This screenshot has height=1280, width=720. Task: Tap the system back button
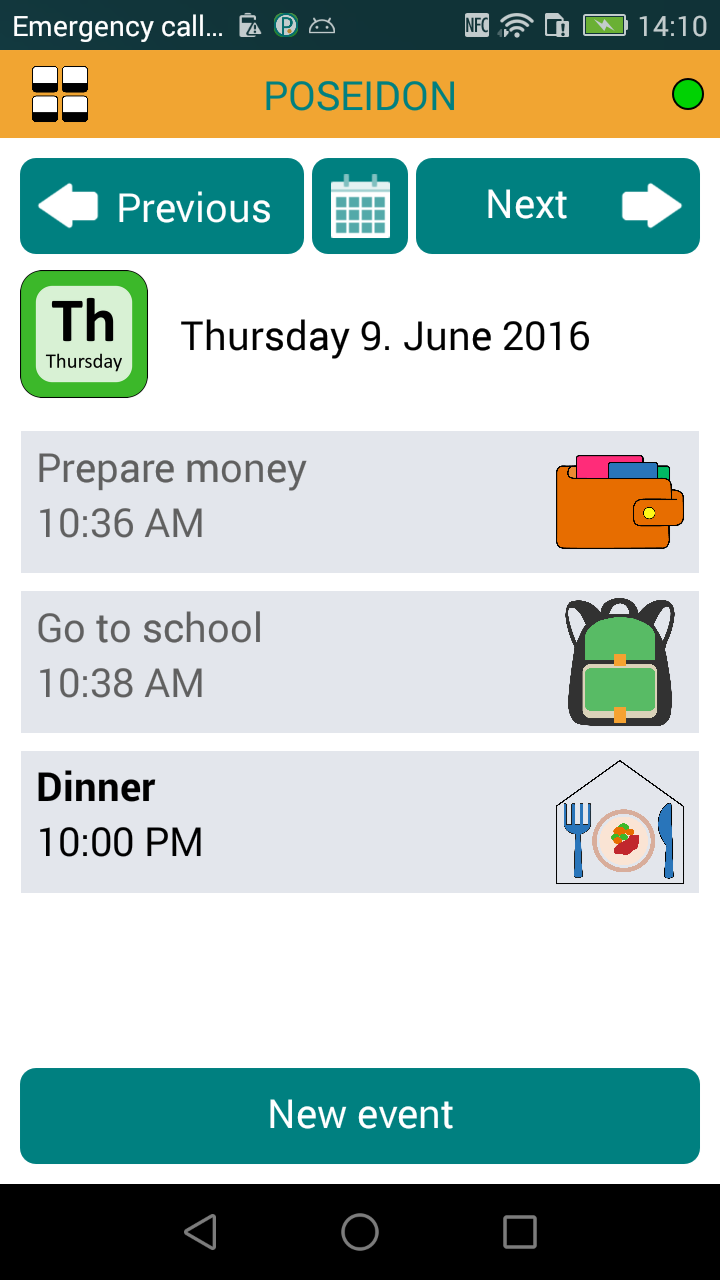[201, 1232]
